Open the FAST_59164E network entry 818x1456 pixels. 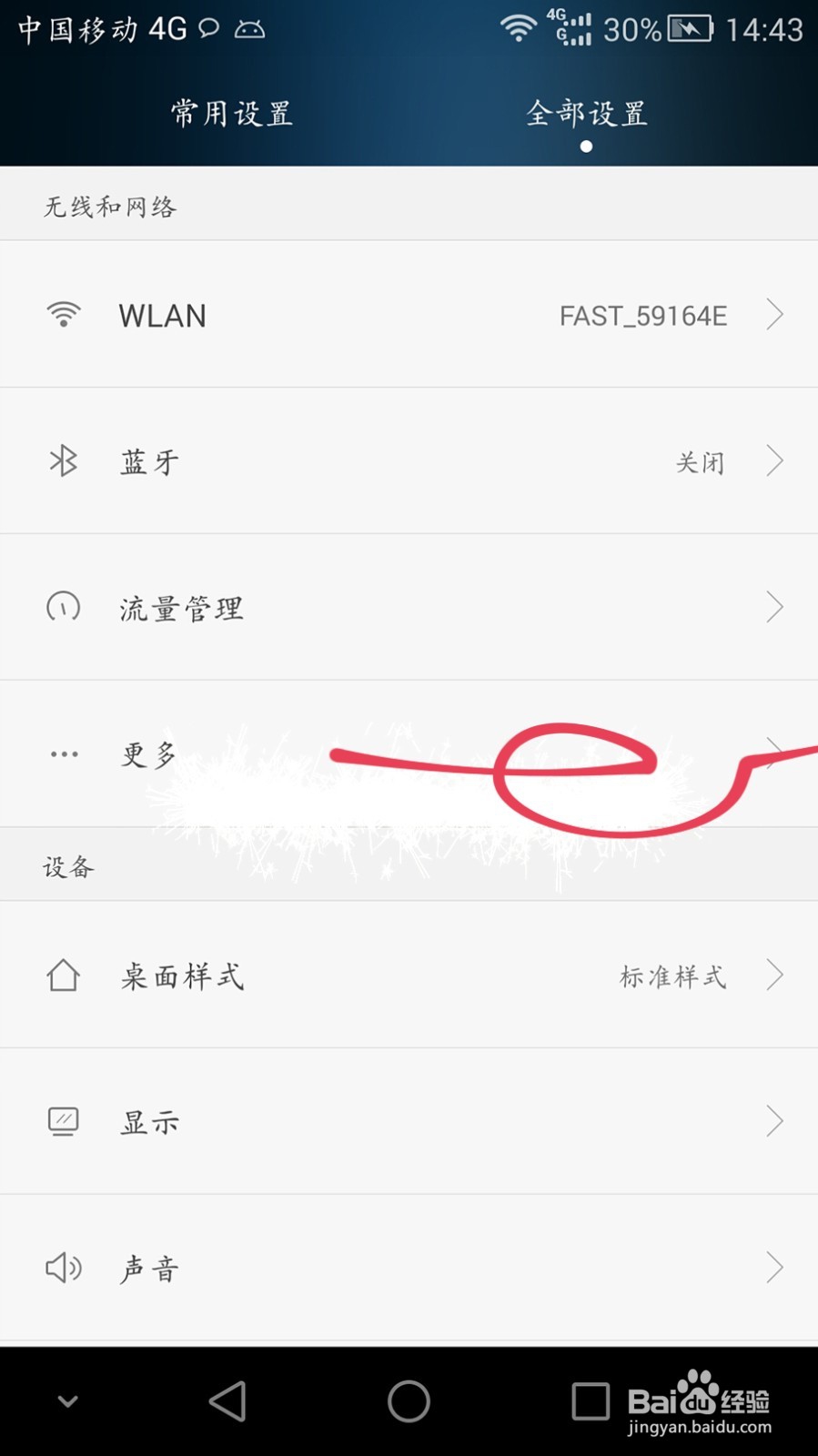point(642,316)
